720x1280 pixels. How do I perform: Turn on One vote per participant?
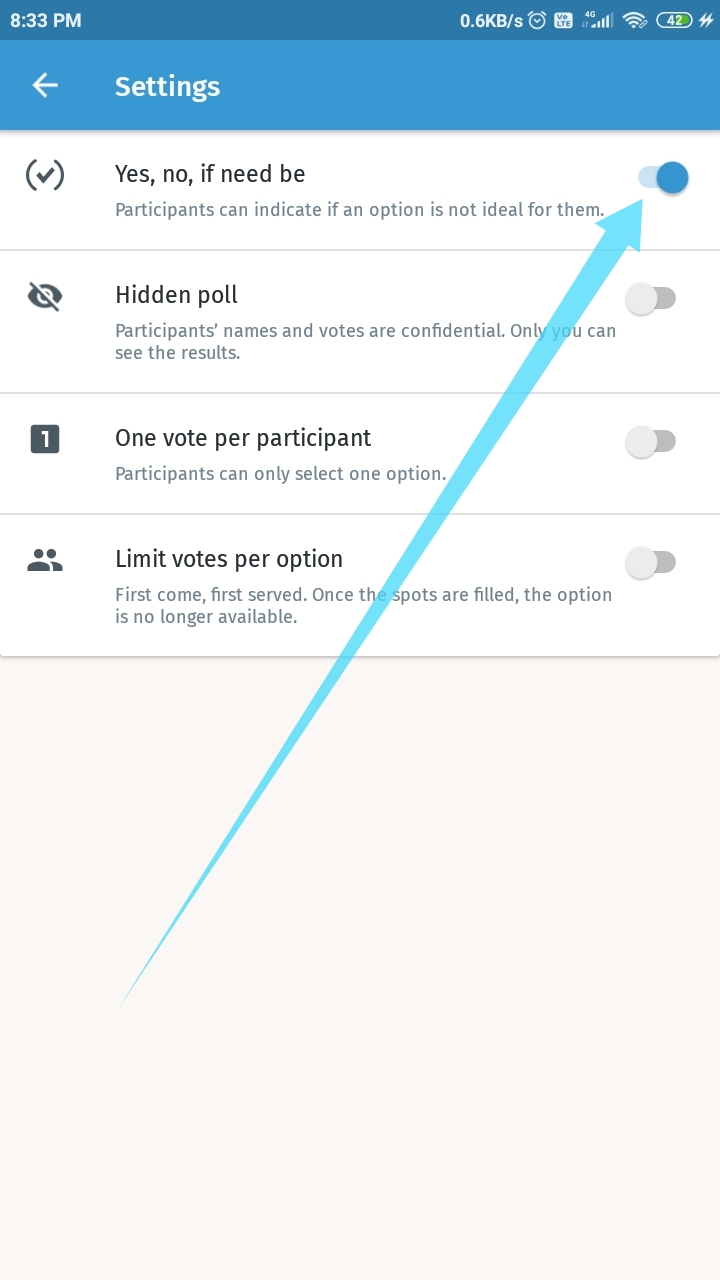click(x=651, y=441)
